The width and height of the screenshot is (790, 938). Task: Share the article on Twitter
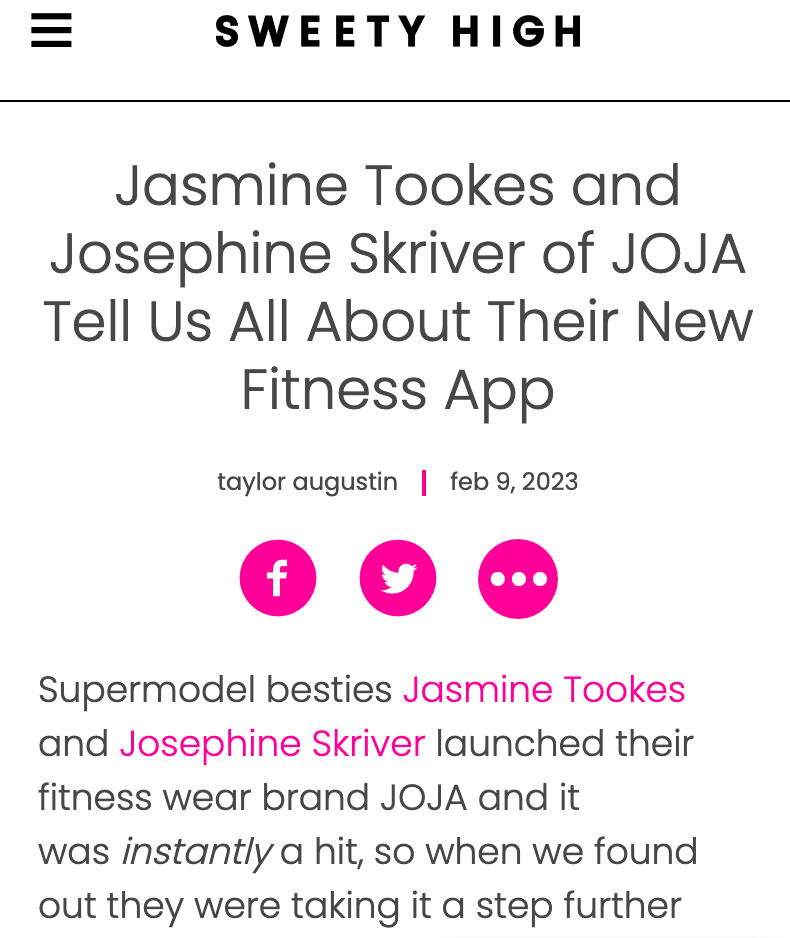click(x=398, y=578)
